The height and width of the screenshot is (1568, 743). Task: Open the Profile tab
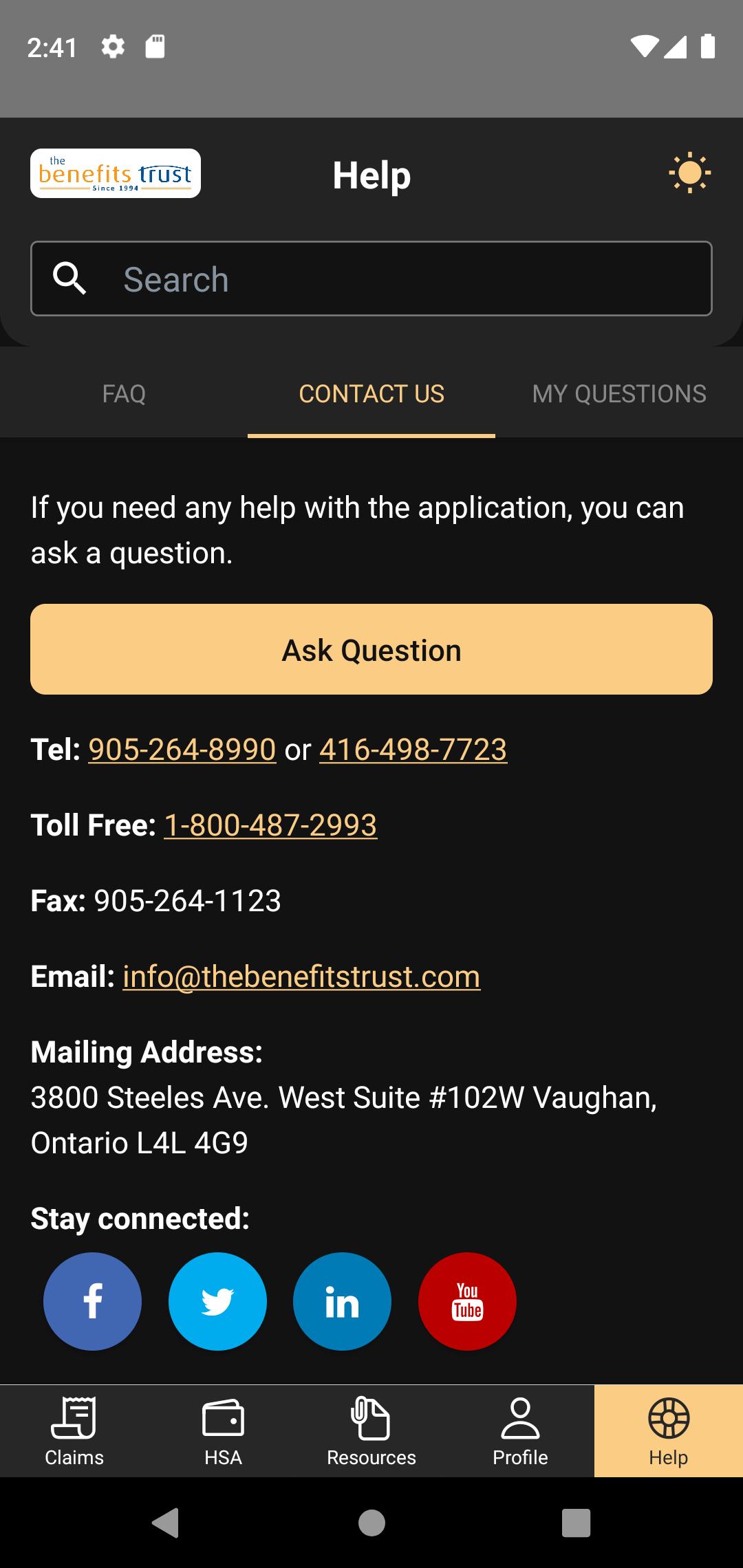520,1431
